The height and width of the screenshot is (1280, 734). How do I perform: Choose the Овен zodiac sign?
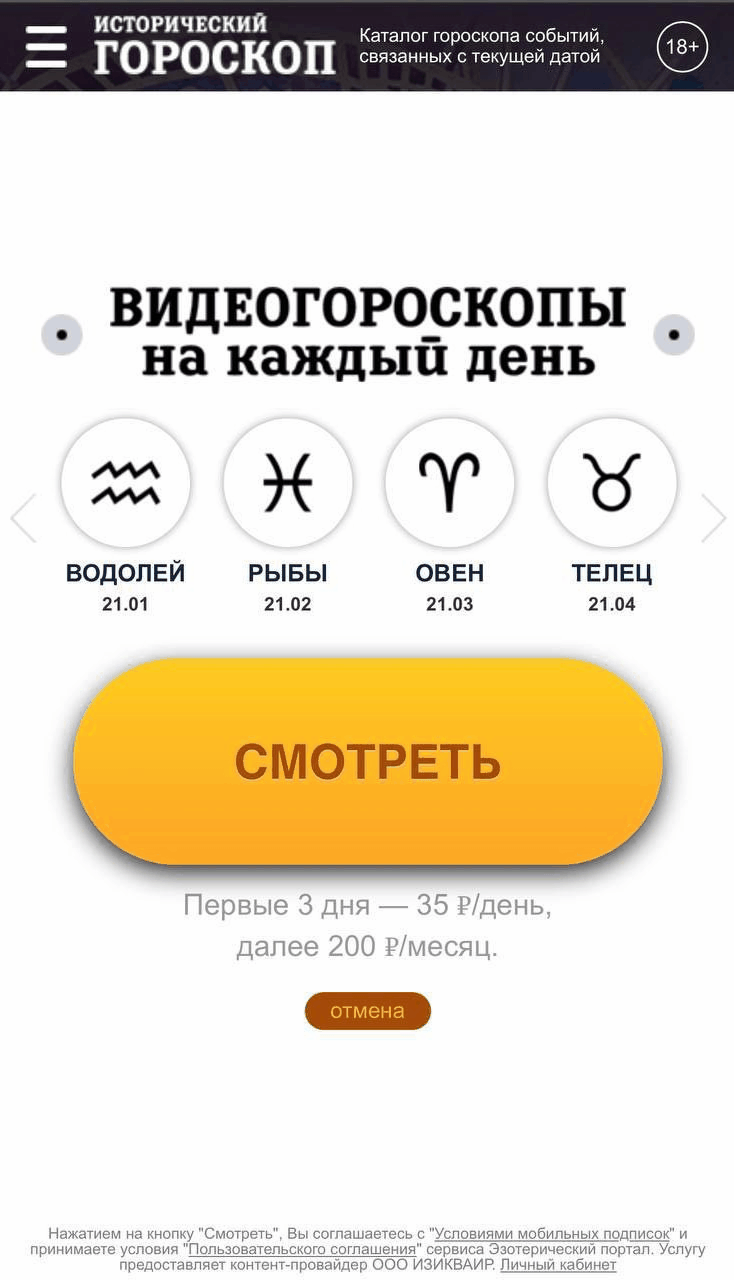[450, 484]
